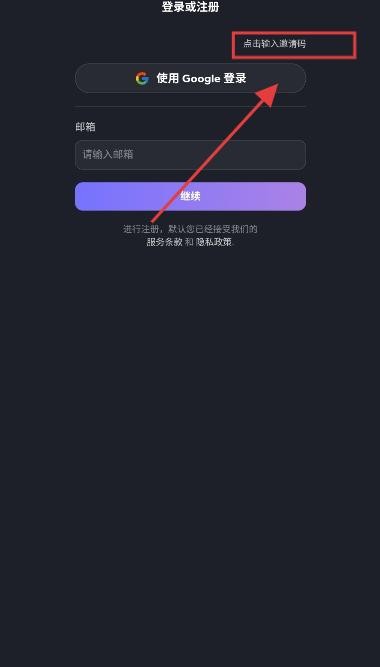Focus the 请输入邮箱 email field
This screenshot has height=667, width=380.
coord(190,154)
